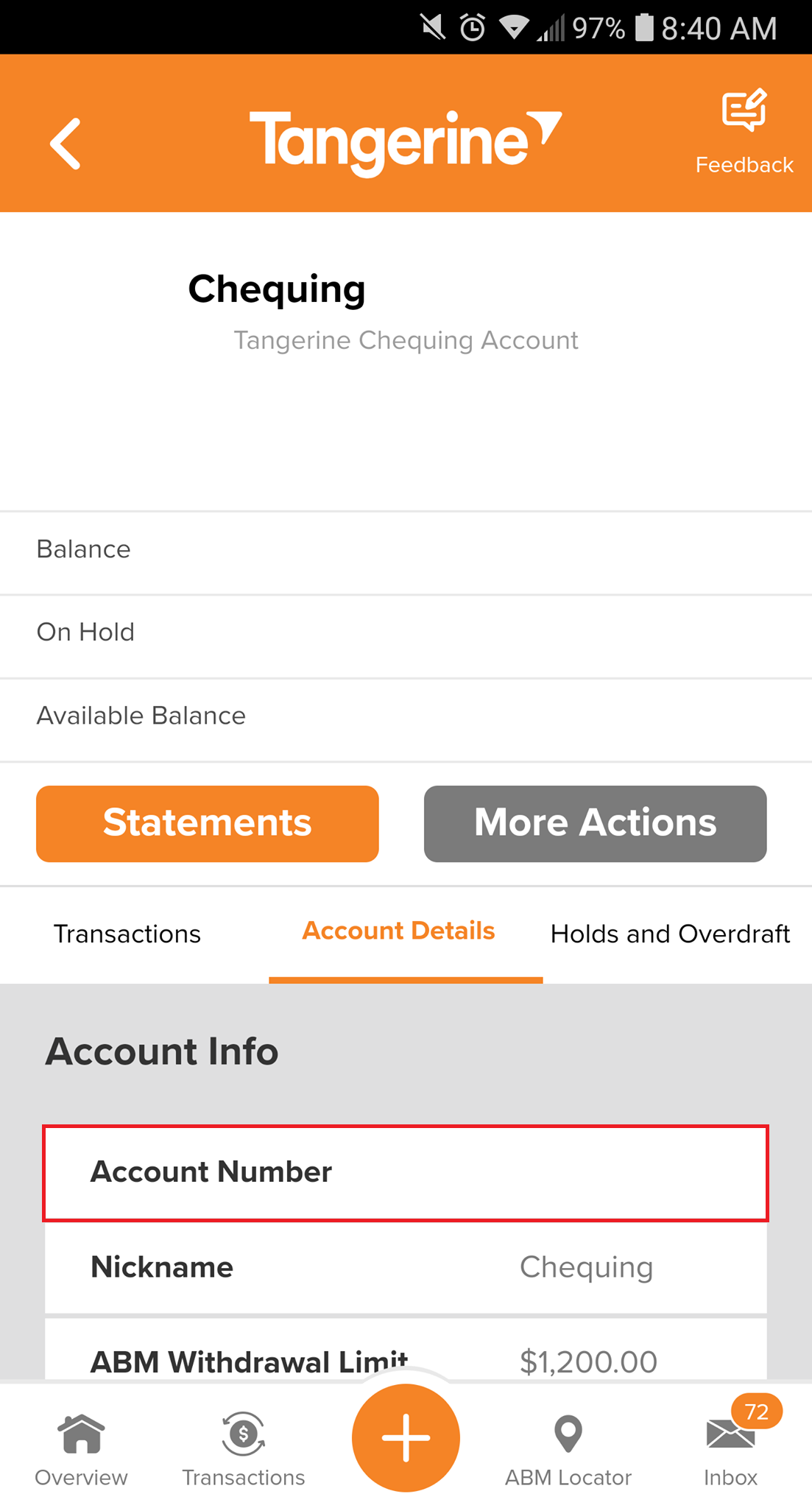The width and height of the screenshot is (812, 1508).
Task: Go back using the header arrow
Action: (x=66, y=144)
